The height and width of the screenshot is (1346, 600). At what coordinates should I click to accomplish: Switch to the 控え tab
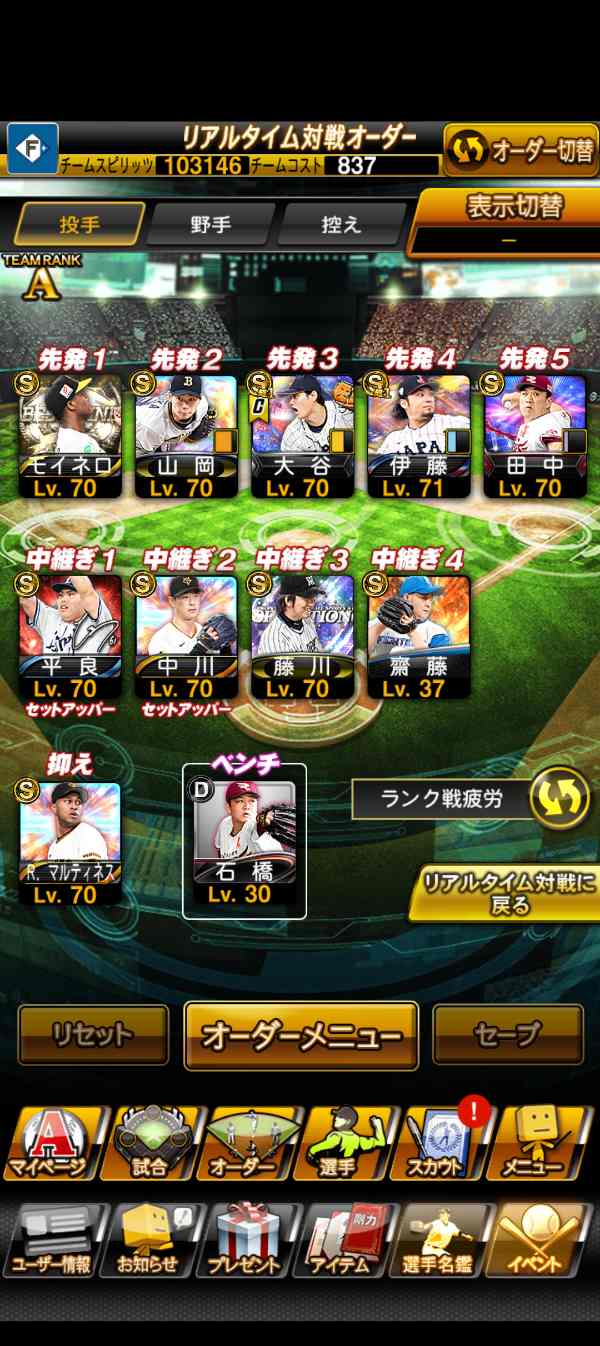[x=341, y=224]
